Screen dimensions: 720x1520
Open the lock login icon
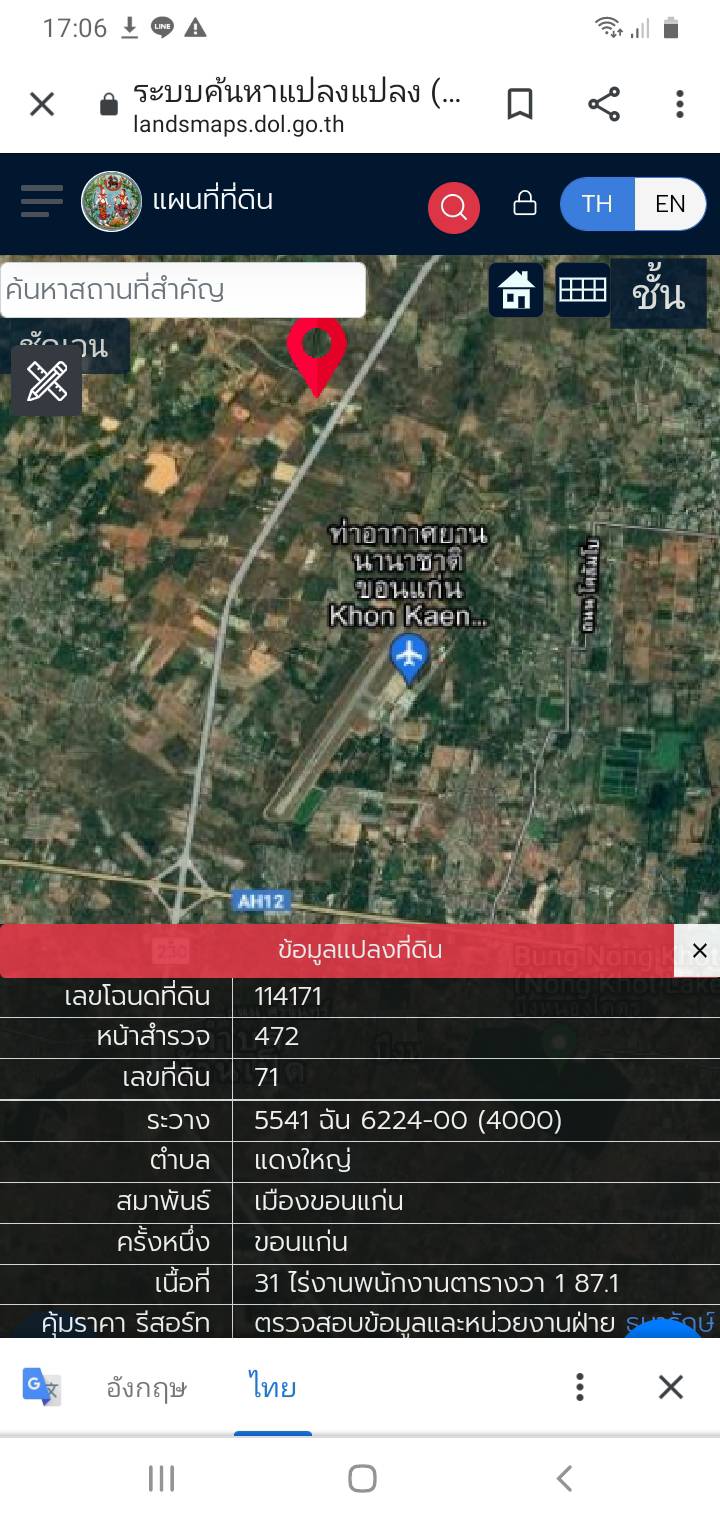524,204
